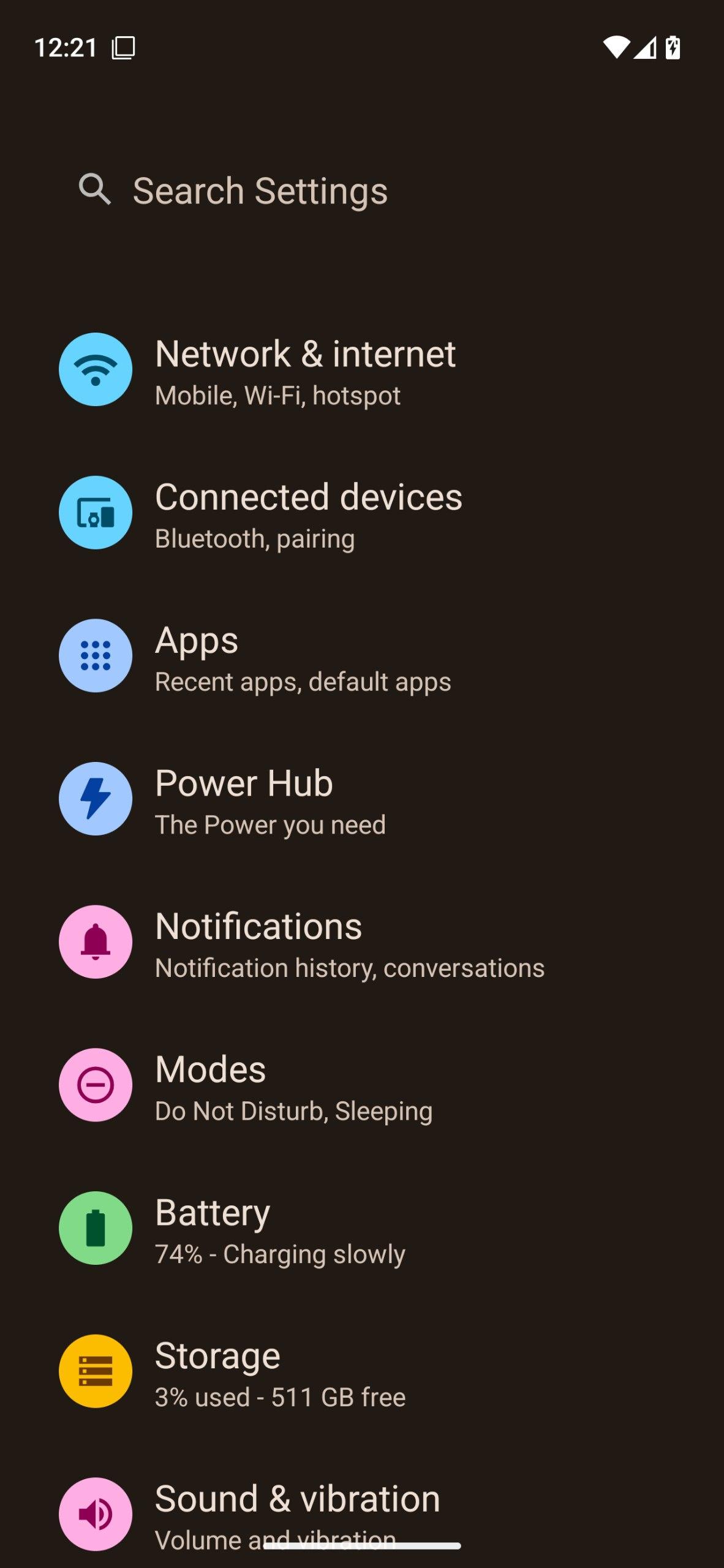The height and width of the screenshot is (1568, 724).
Task: Open Notifications settings
Action: pos(349,943)
